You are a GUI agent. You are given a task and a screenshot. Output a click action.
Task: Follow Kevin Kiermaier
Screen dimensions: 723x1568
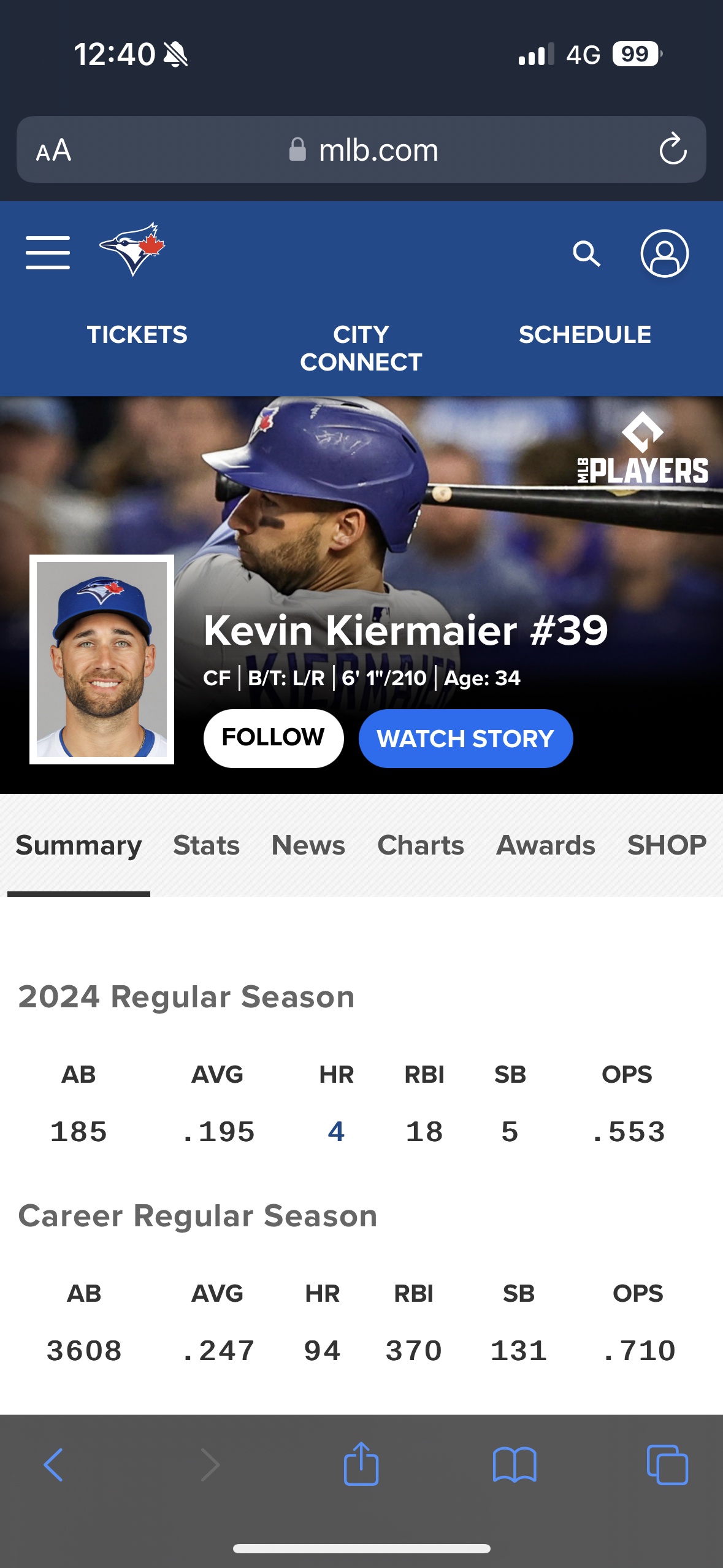click(273, 738)
